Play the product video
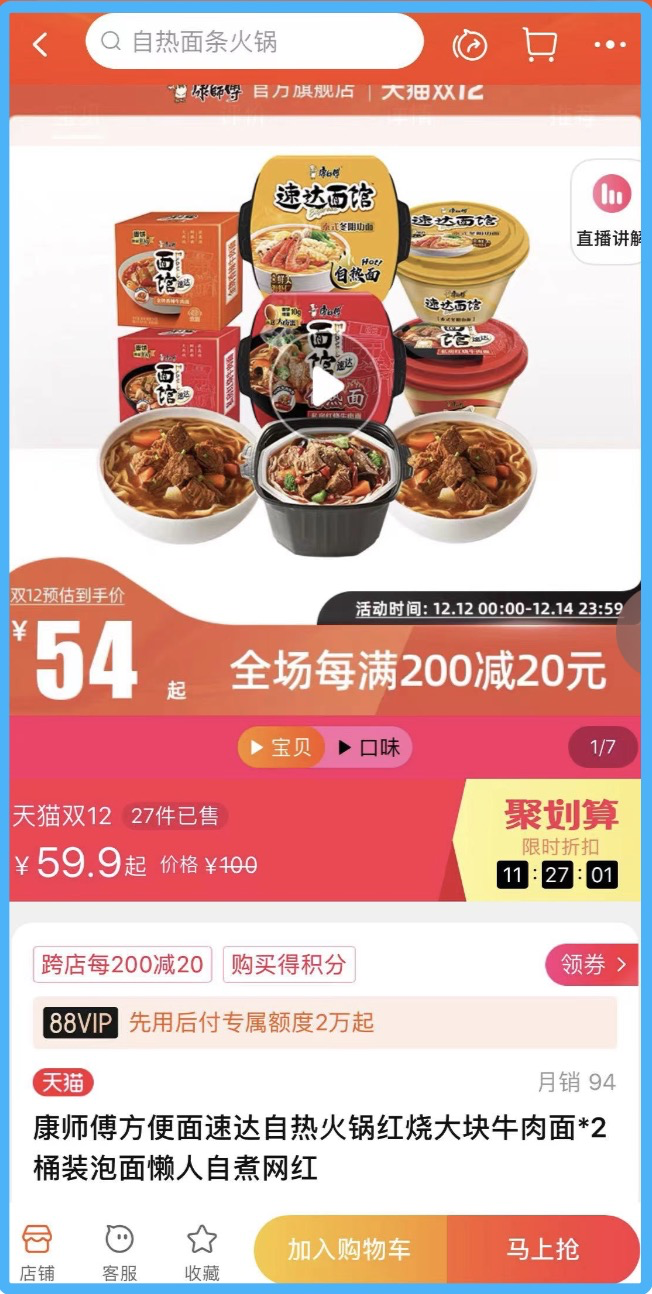Screen dimensions: 652x1294 [x=322, y=387]
